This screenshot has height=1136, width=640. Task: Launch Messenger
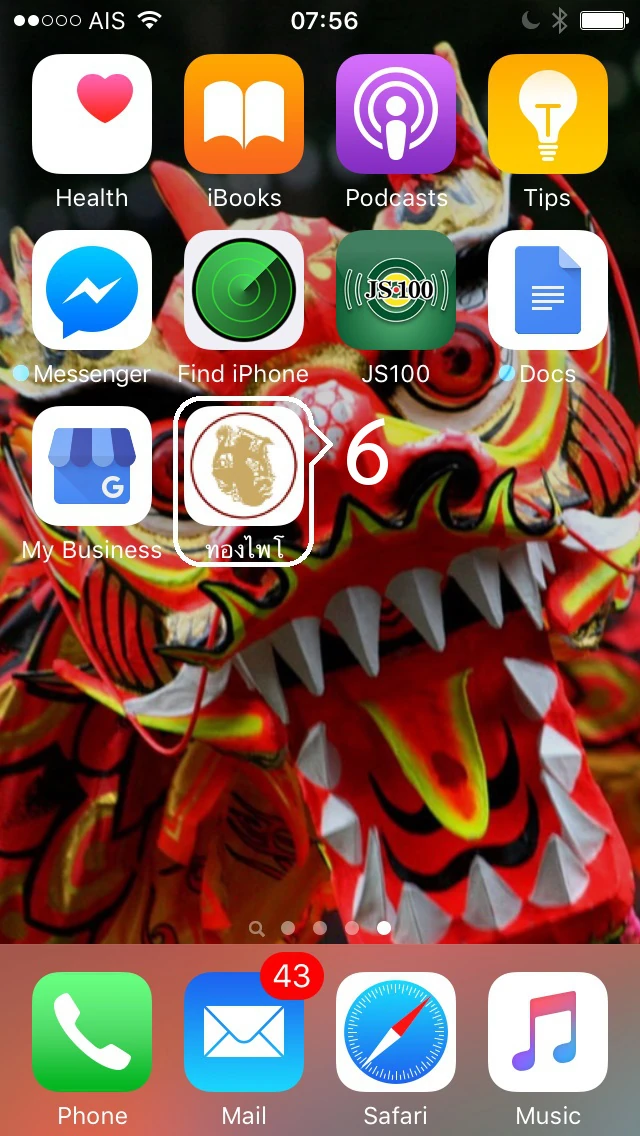tap(92, 290)
